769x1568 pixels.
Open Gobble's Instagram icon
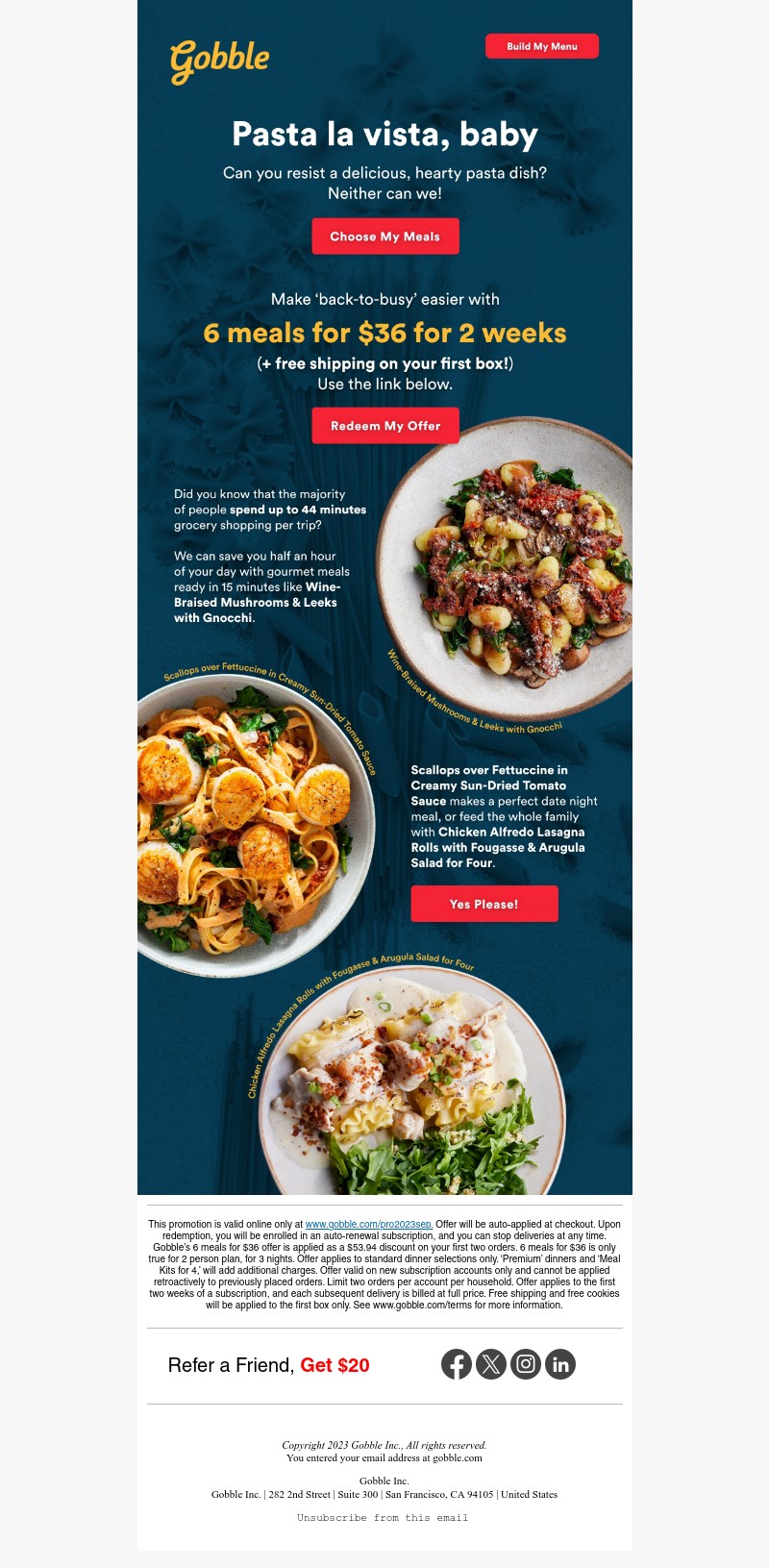(x=526, y=1364)
